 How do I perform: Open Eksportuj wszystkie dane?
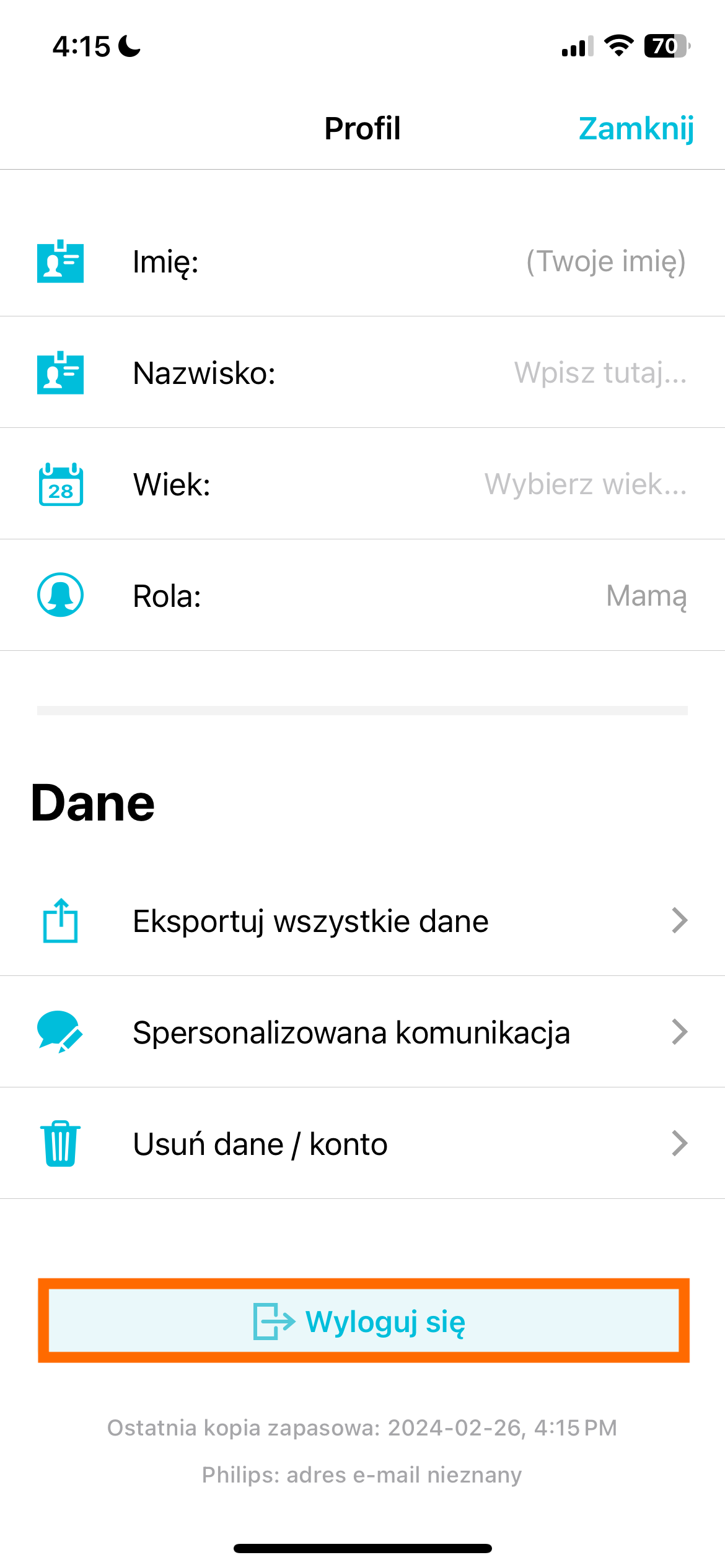coord(362,921)
